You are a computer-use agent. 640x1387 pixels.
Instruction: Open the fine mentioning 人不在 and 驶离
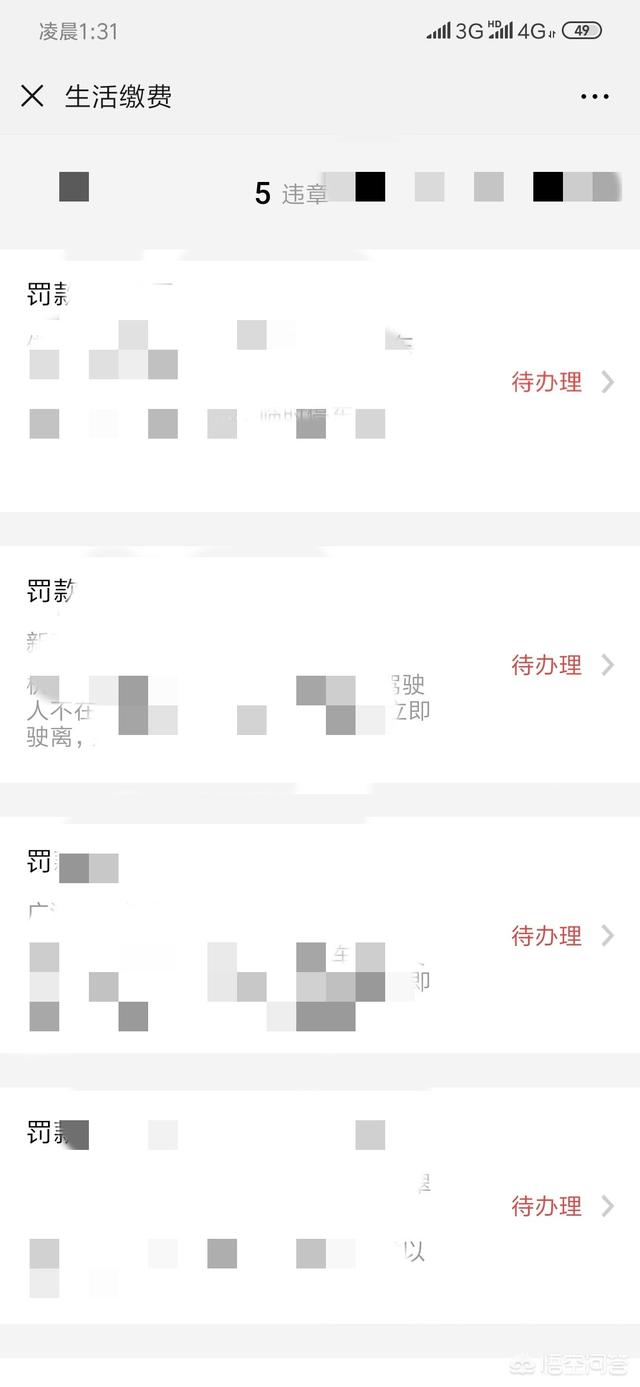(x=546, y=665)
